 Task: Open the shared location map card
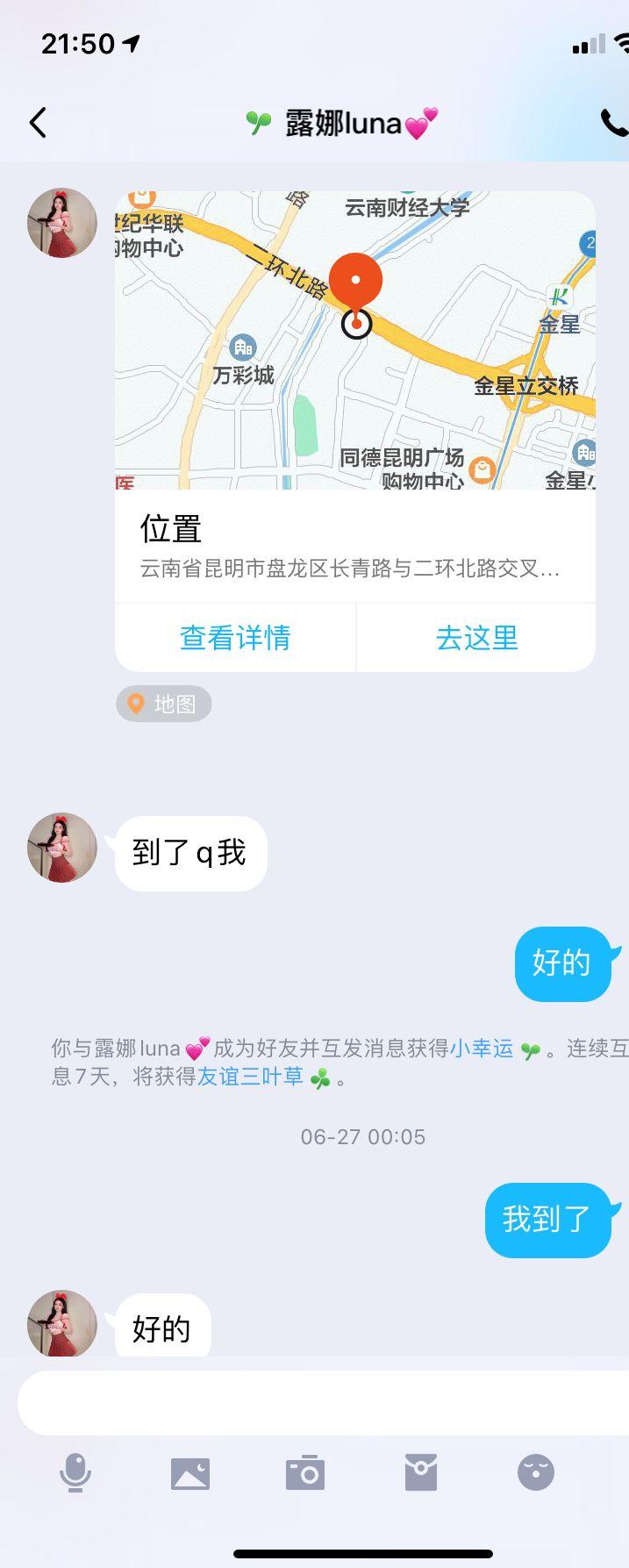coord(354,340)
